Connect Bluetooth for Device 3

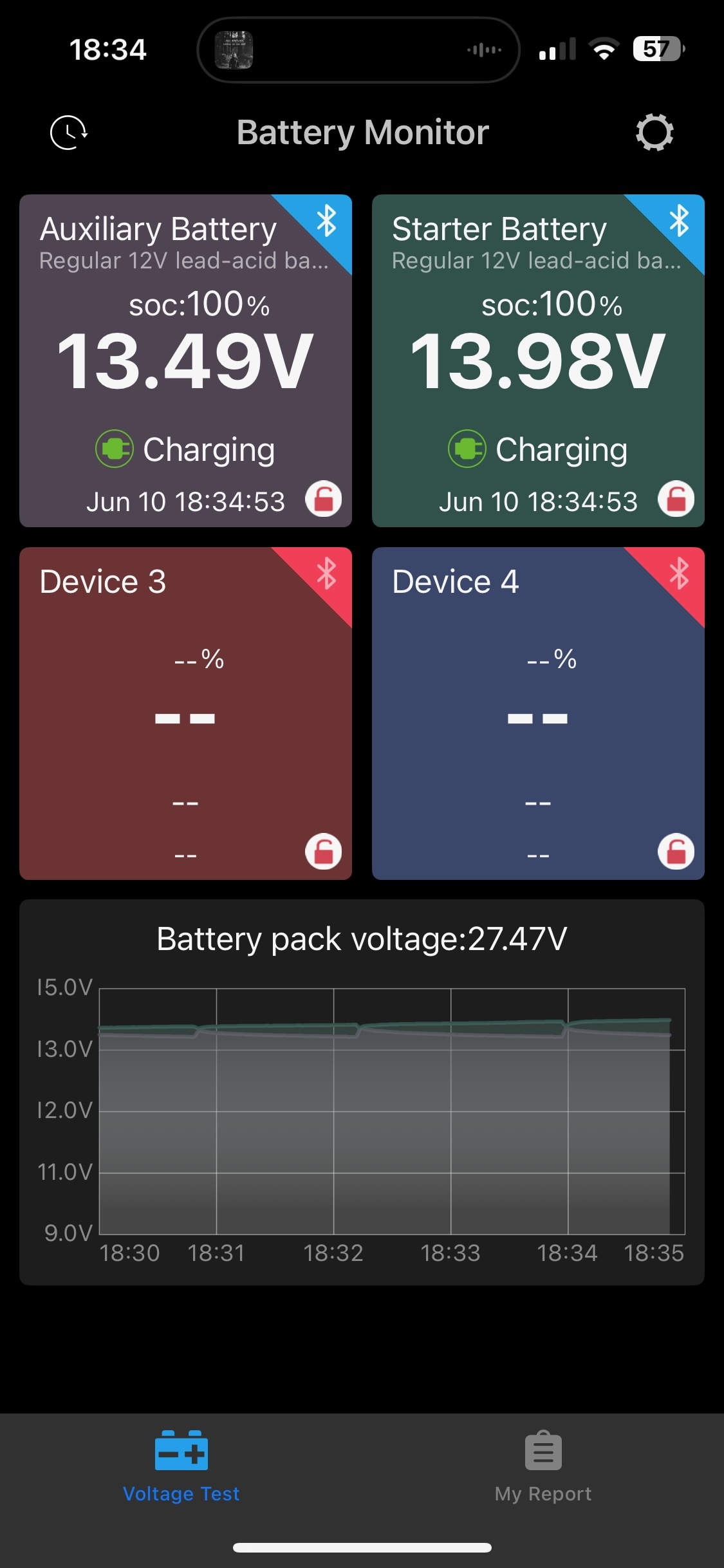point(327,574)
